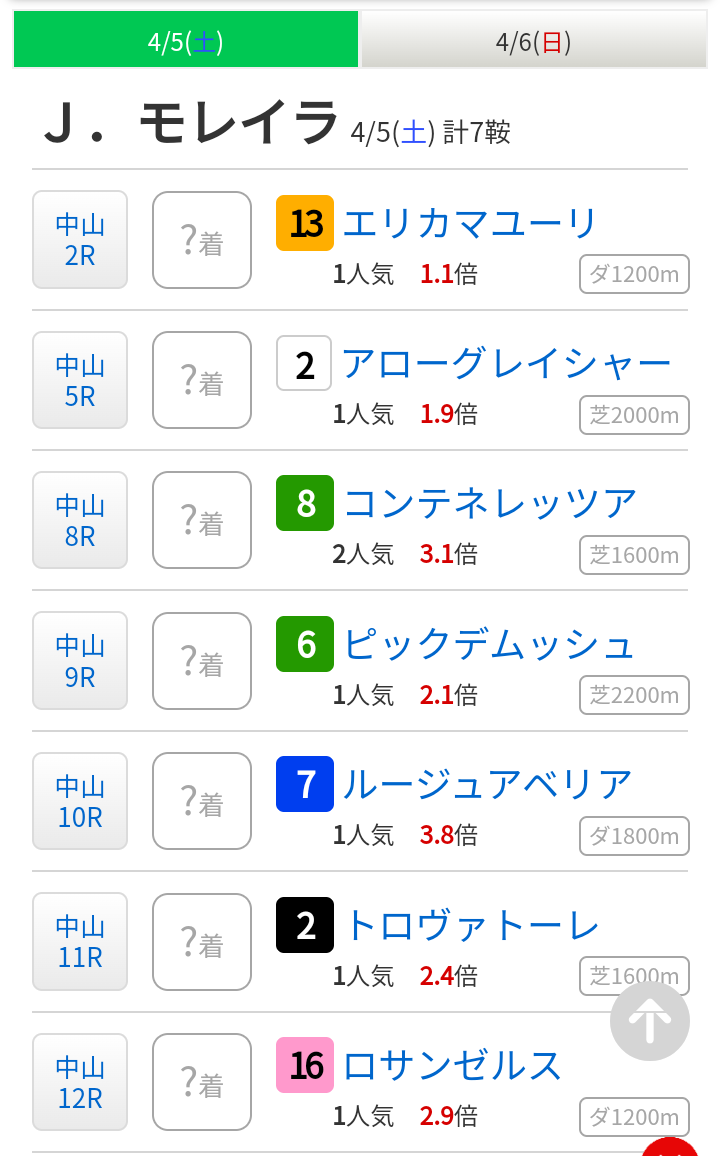Tap the ロサンゼルス horse link

[x=452, y=1065]
